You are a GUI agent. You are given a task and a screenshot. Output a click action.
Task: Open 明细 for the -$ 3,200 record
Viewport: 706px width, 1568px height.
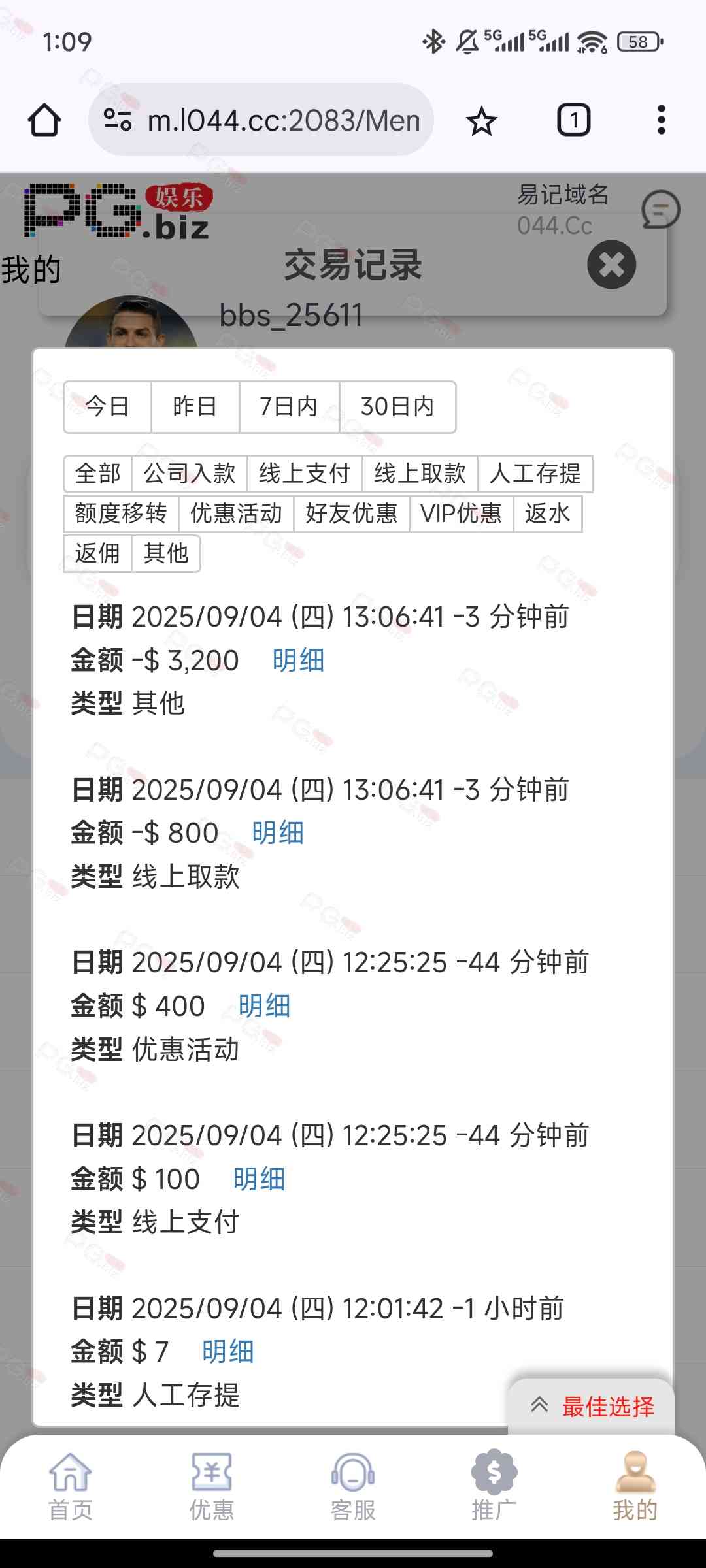click(298, 661)
